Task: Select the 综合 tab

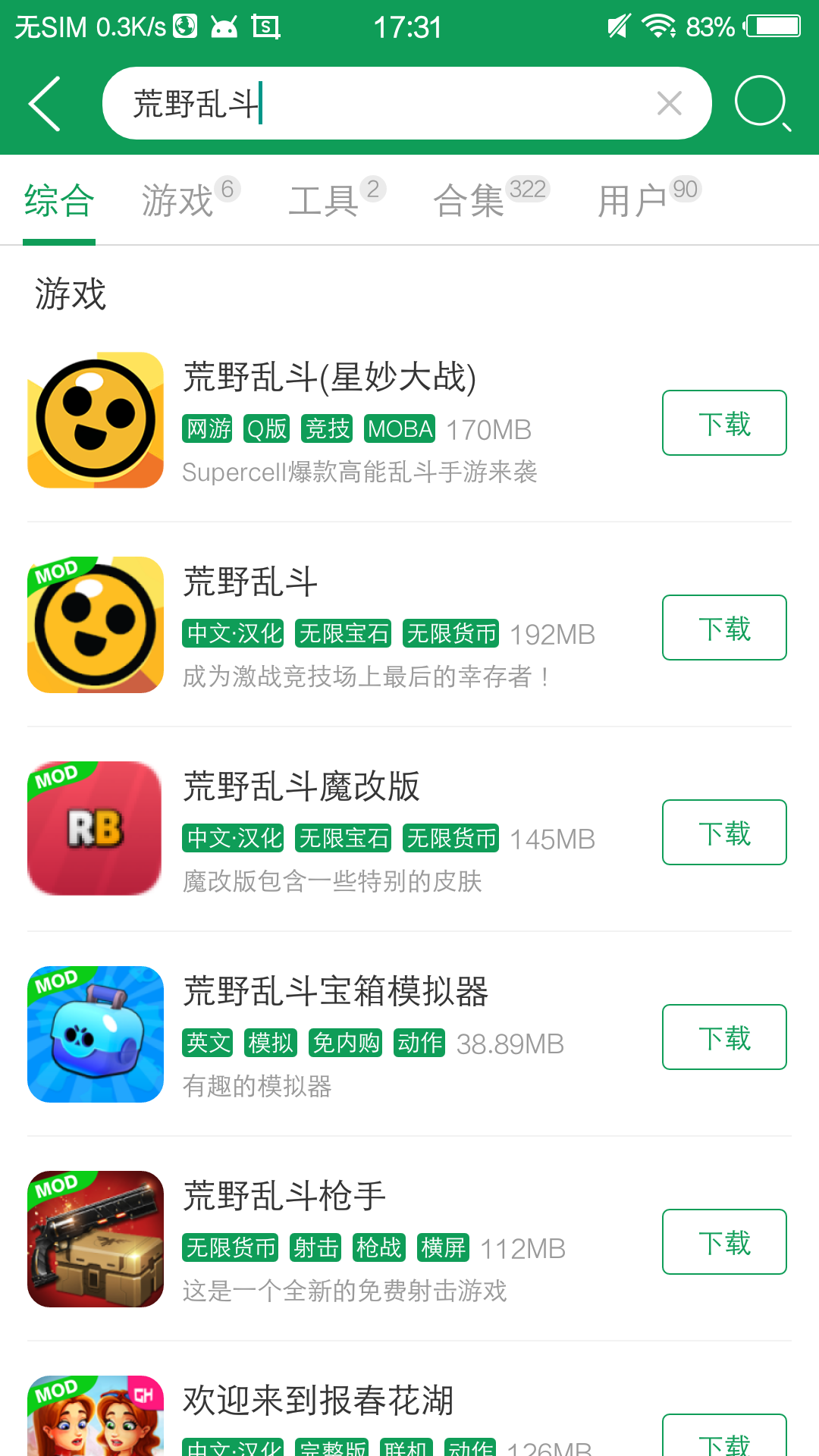Action: pyautogui.click(x=59, y=201)
